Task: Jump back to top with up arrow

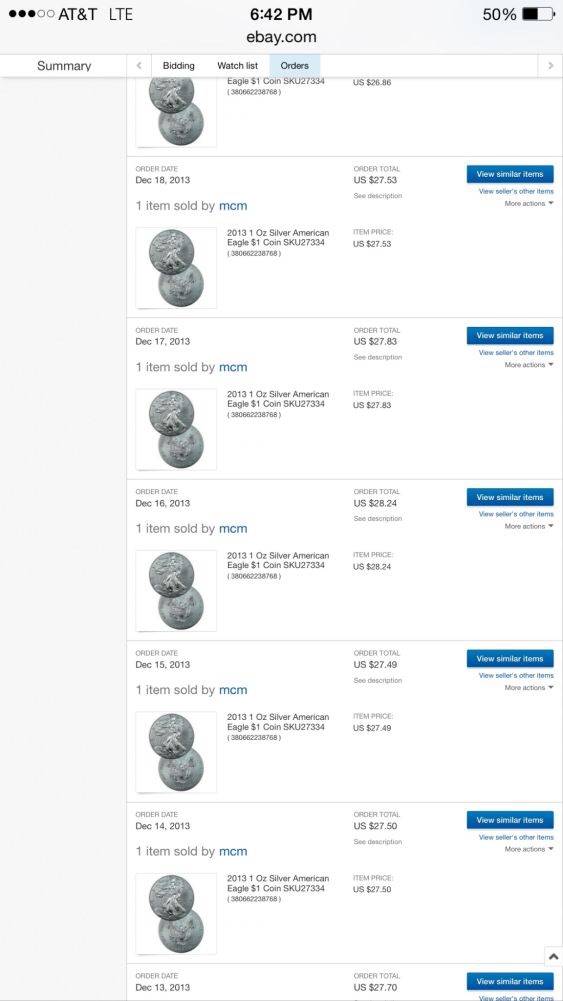Action: pyautogui.click(x=553, y=956)
